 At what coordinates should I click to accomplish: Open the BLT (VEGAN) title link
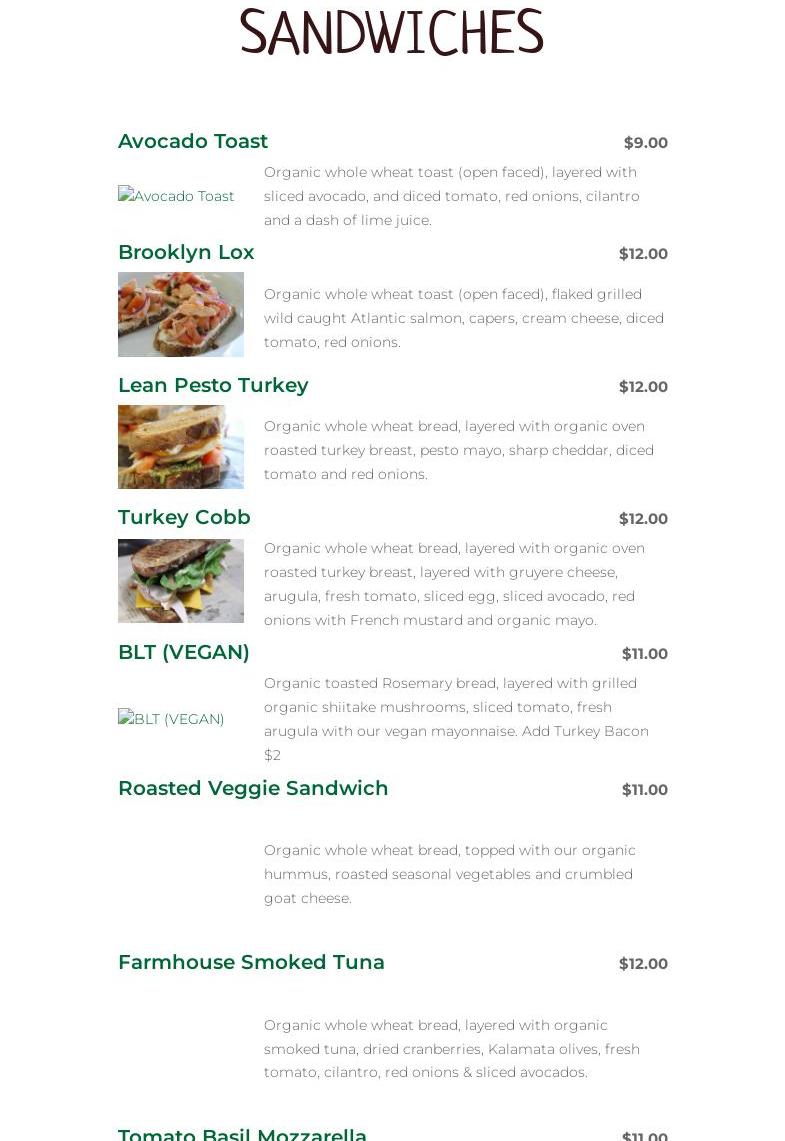[184, 652]
